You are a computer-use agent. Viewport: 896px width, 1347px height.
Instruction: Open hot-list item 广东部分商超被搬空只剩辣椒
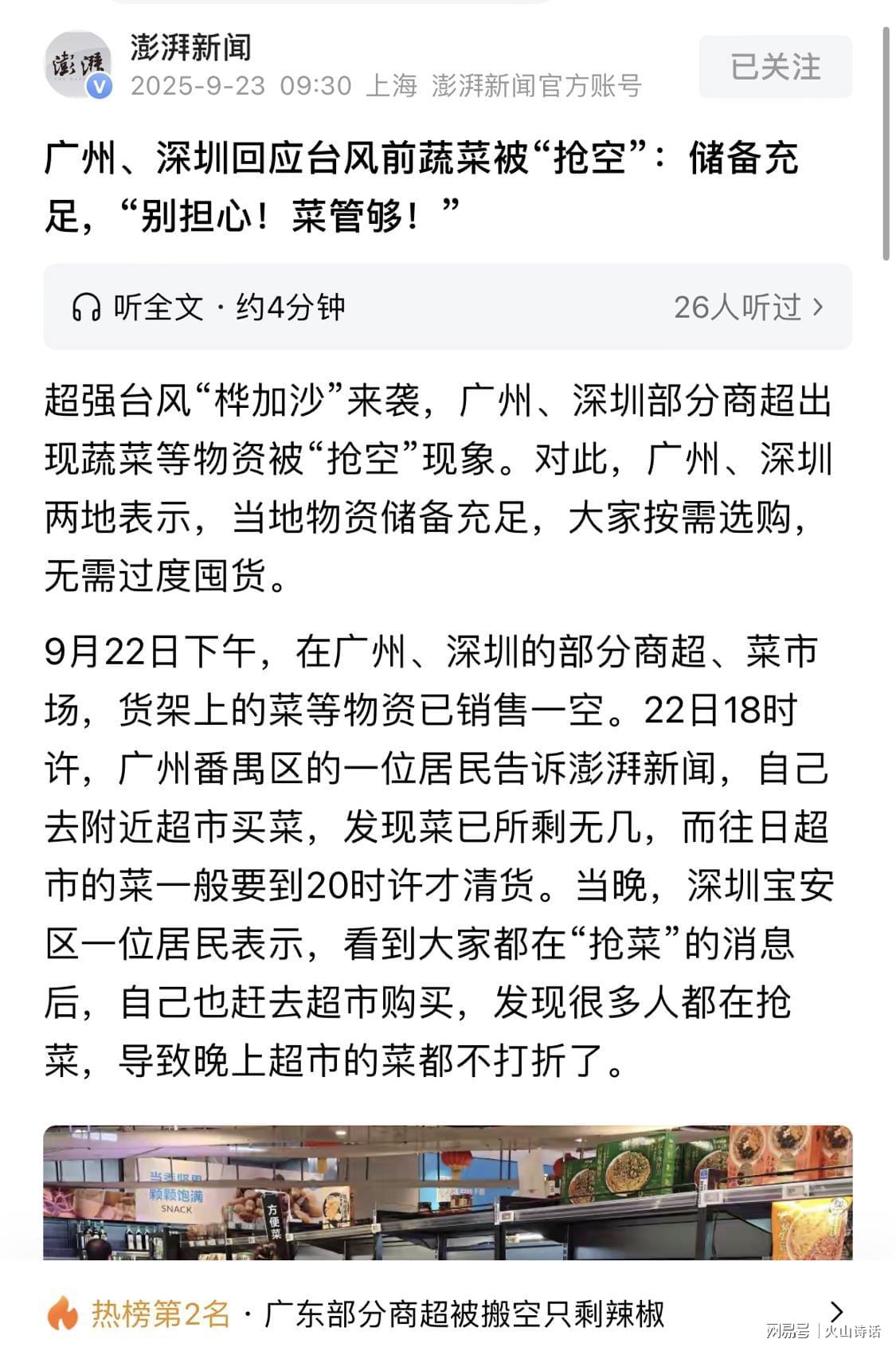(464, 1313)
